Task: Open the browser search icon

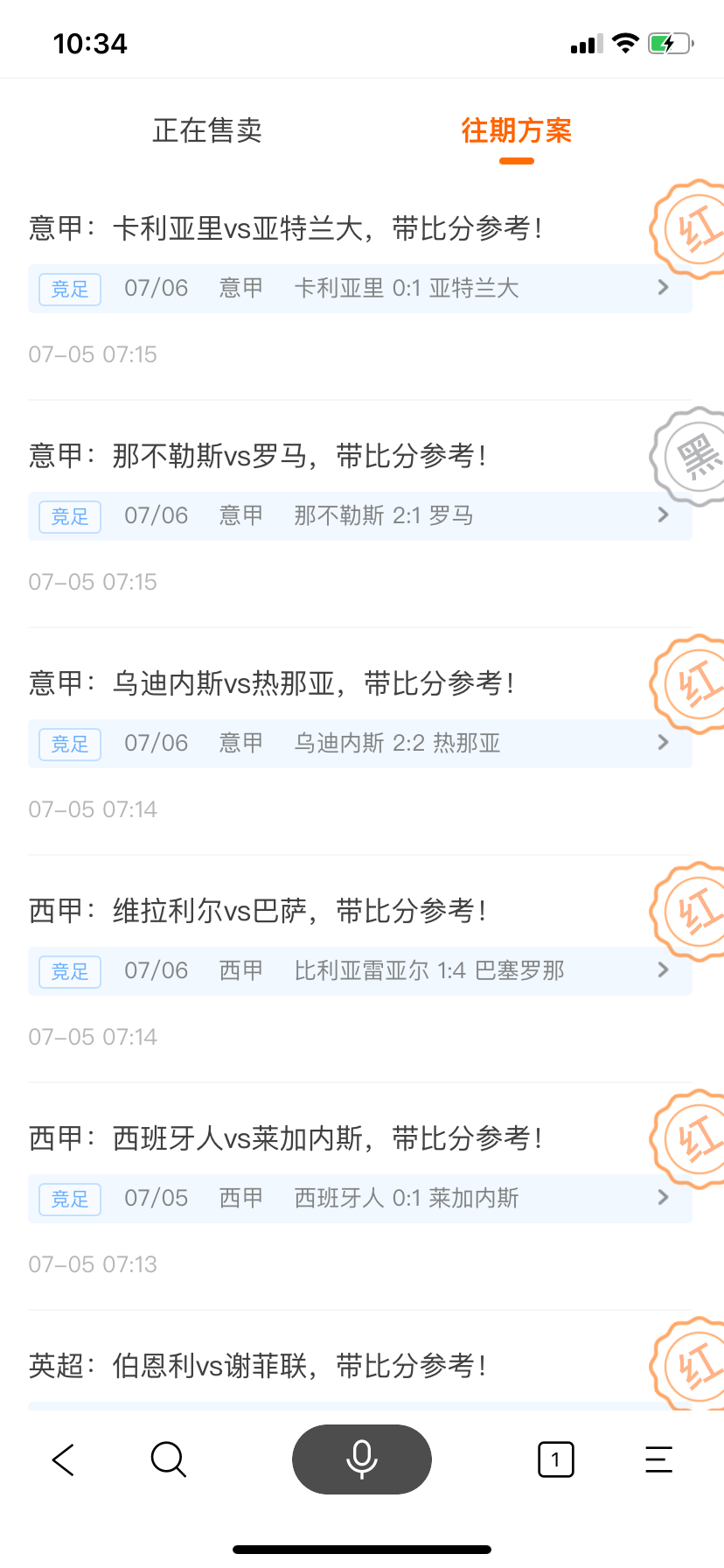Action: (x=168, y=1459)
